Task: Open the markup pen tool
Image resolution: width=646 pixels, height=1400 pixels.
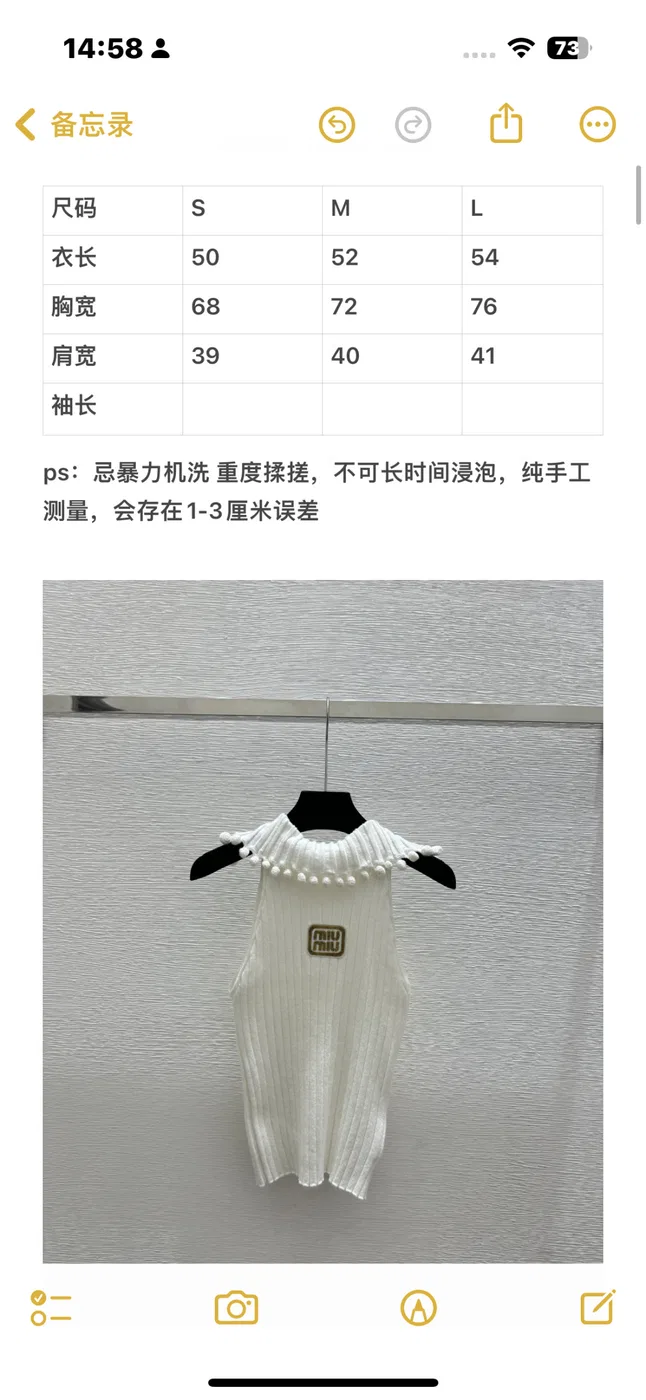Action: [418, 1308]
